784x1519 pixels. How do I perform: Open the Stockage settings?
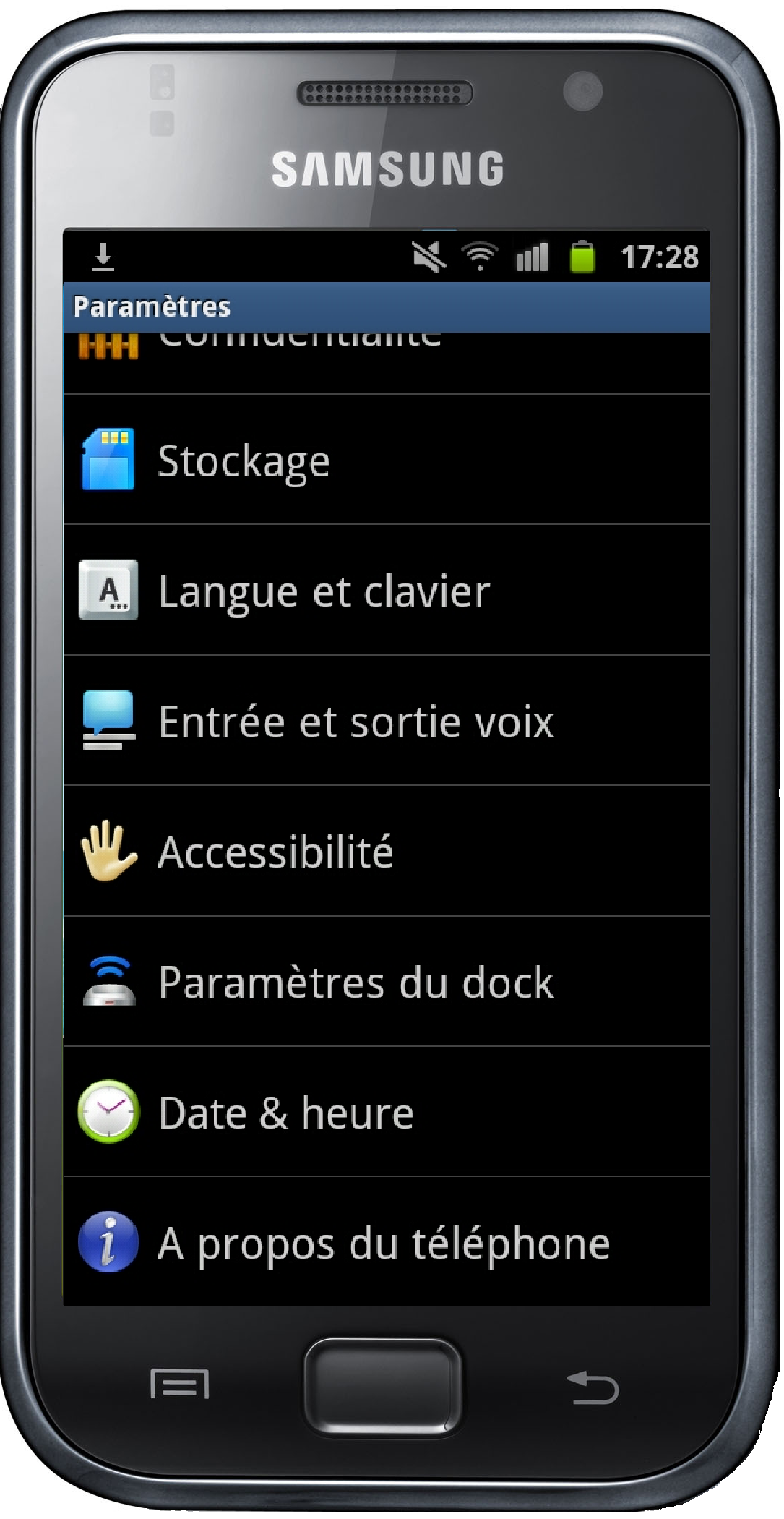(x=387, y=460)
